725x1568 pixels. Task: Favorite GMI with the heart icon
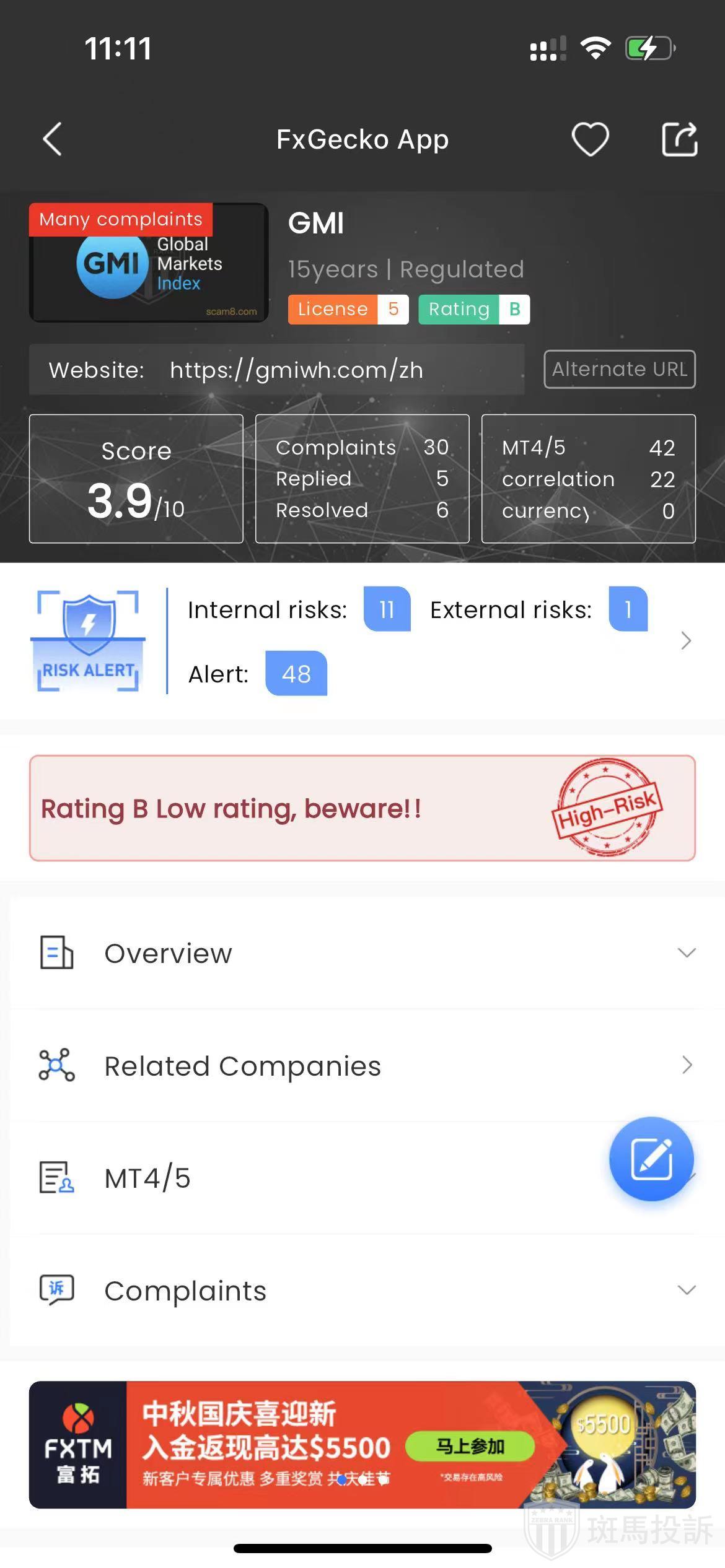[x=590, y=139]
